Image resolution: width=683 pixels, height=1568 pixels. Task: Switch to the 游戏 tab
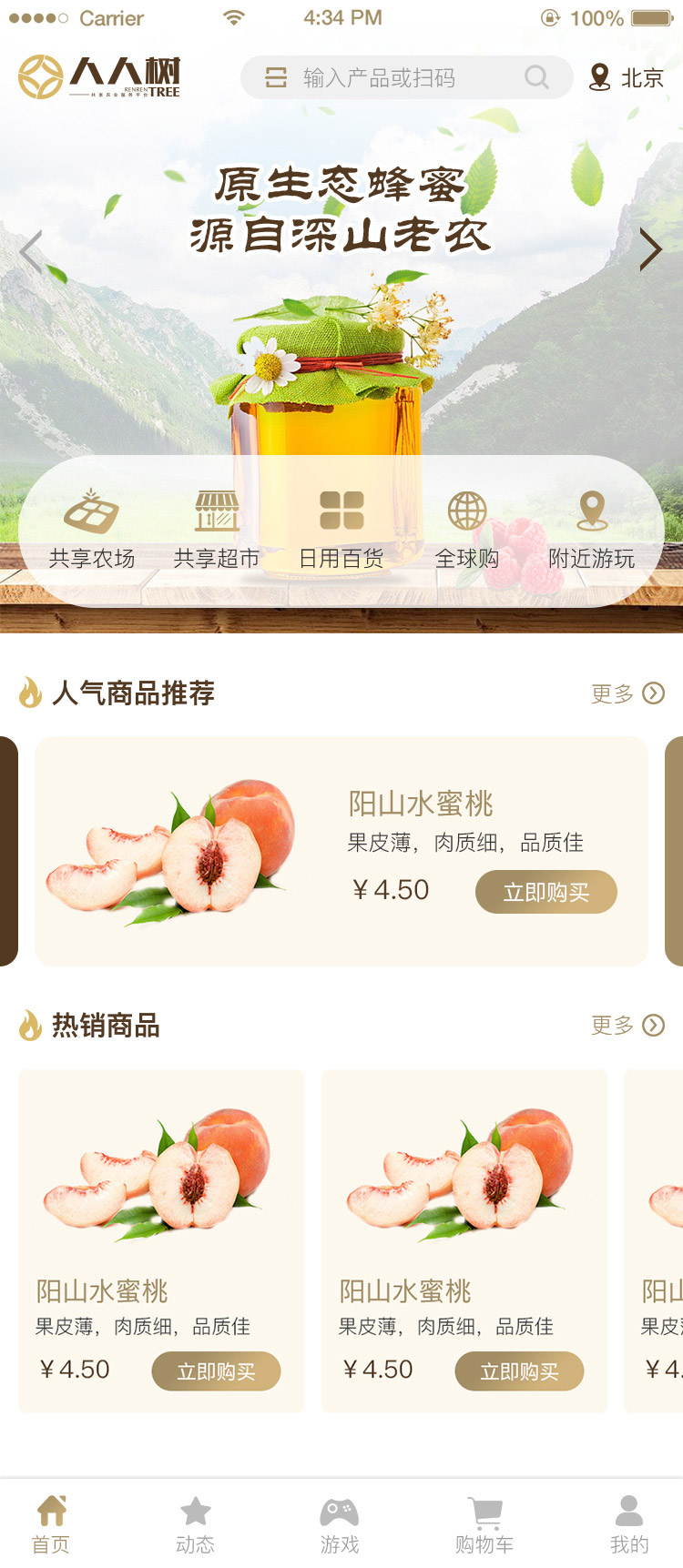tap(340, 1524)
